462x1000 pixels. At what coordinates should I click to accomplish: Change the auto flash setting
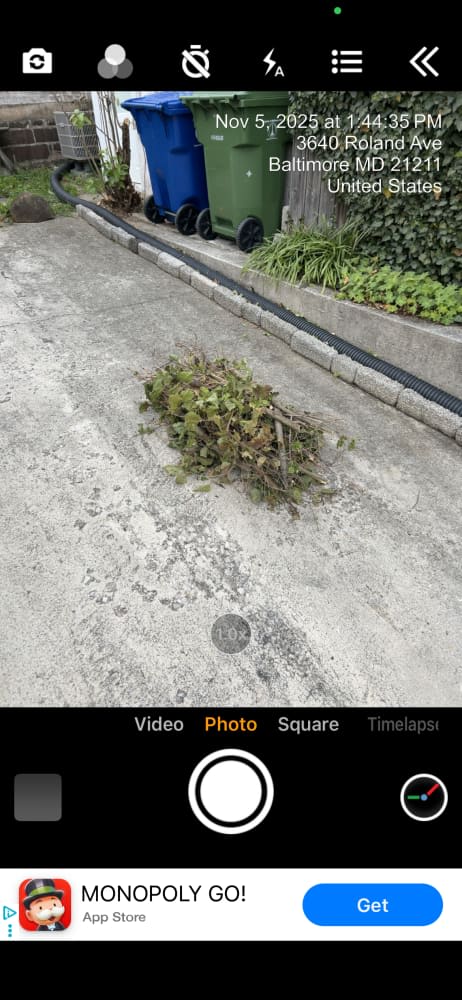tap(273, 62)
